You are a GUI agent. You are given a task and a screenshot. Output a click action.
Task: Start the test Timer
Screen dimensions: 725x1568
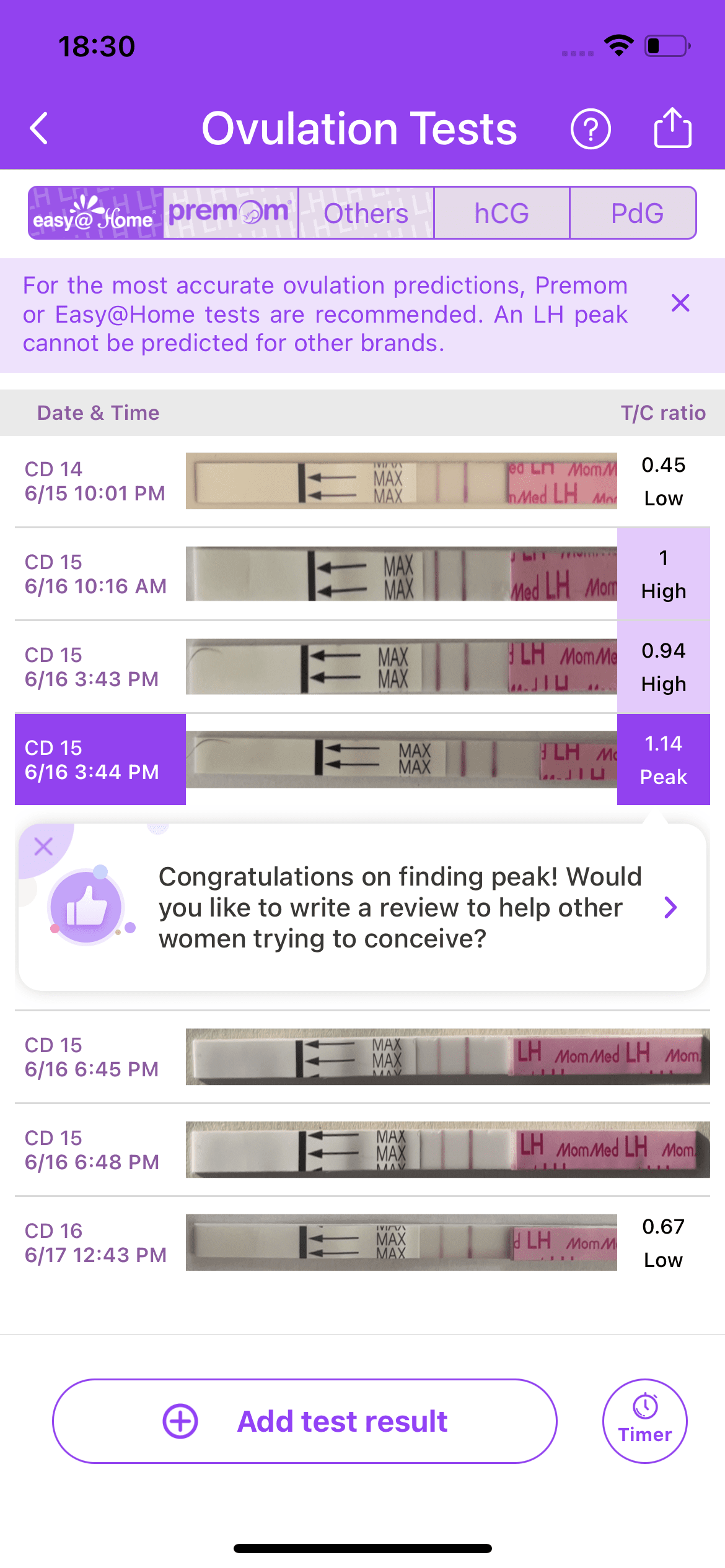tap(644, 1421)
